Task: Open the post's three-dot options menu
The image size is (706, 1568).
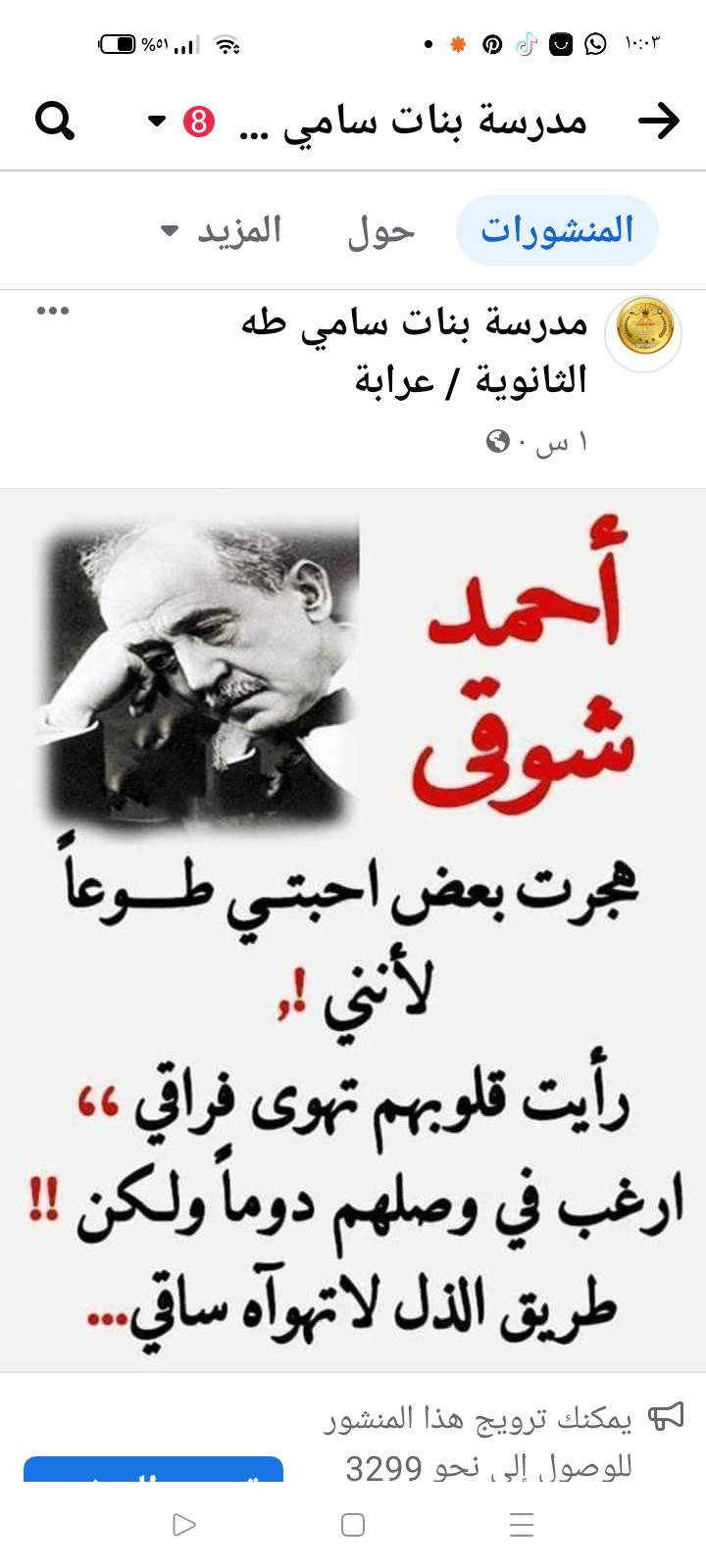Action: click(53, 311)
